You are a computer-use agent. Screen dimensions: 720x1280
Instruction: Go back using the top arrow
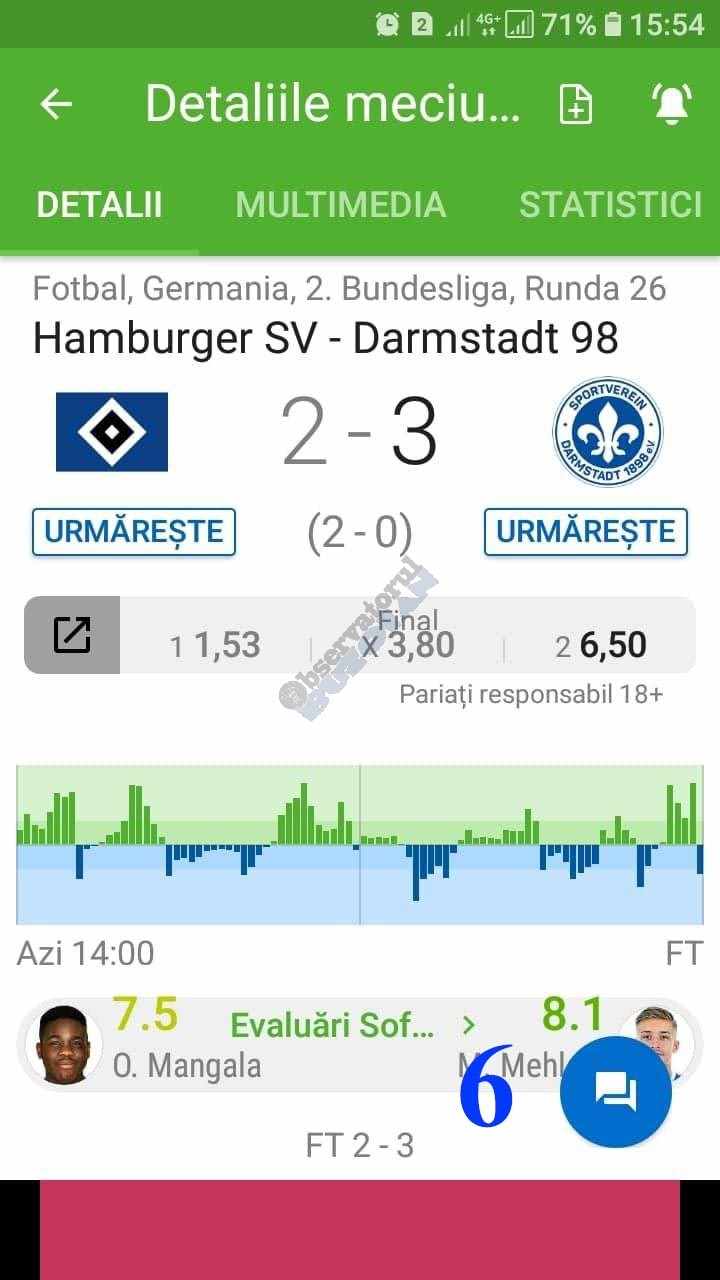(56, 104)
